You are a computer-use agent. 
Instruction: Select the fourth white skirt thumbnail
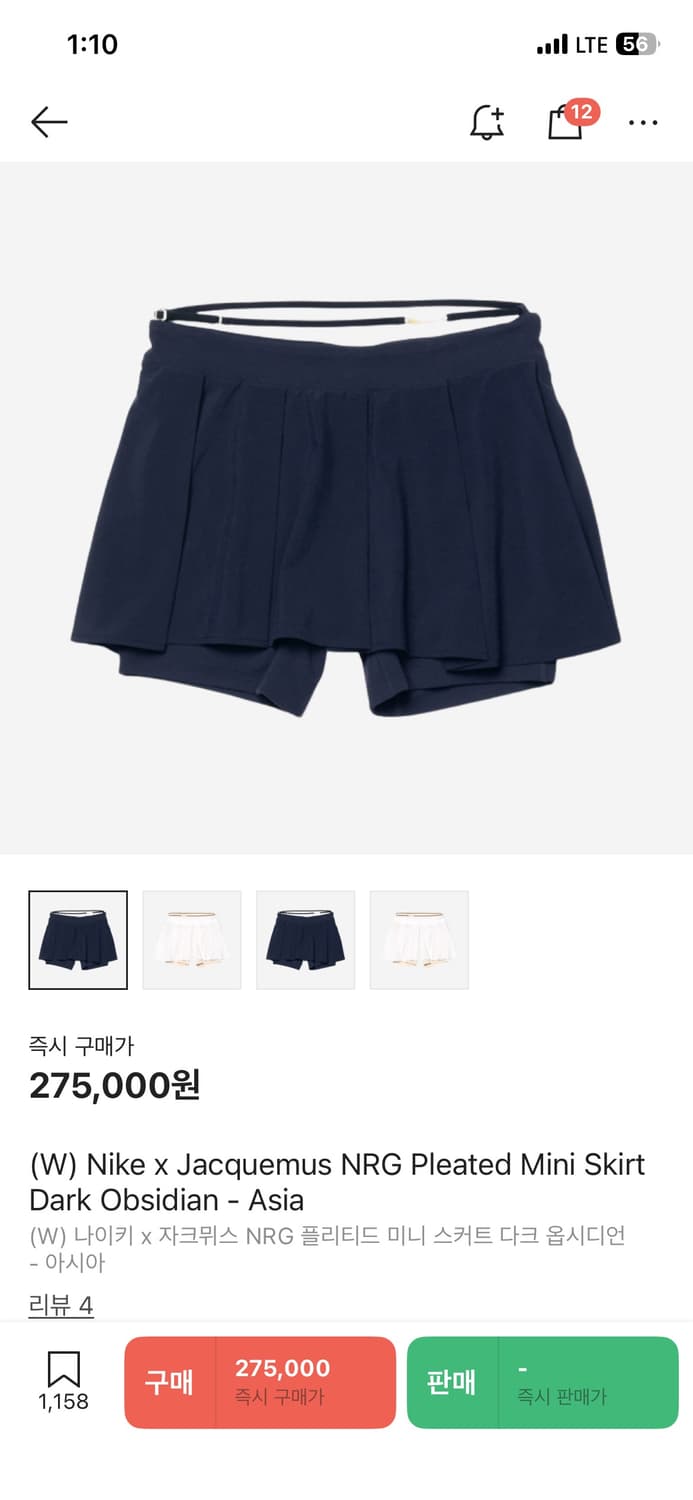pos(419,940)
